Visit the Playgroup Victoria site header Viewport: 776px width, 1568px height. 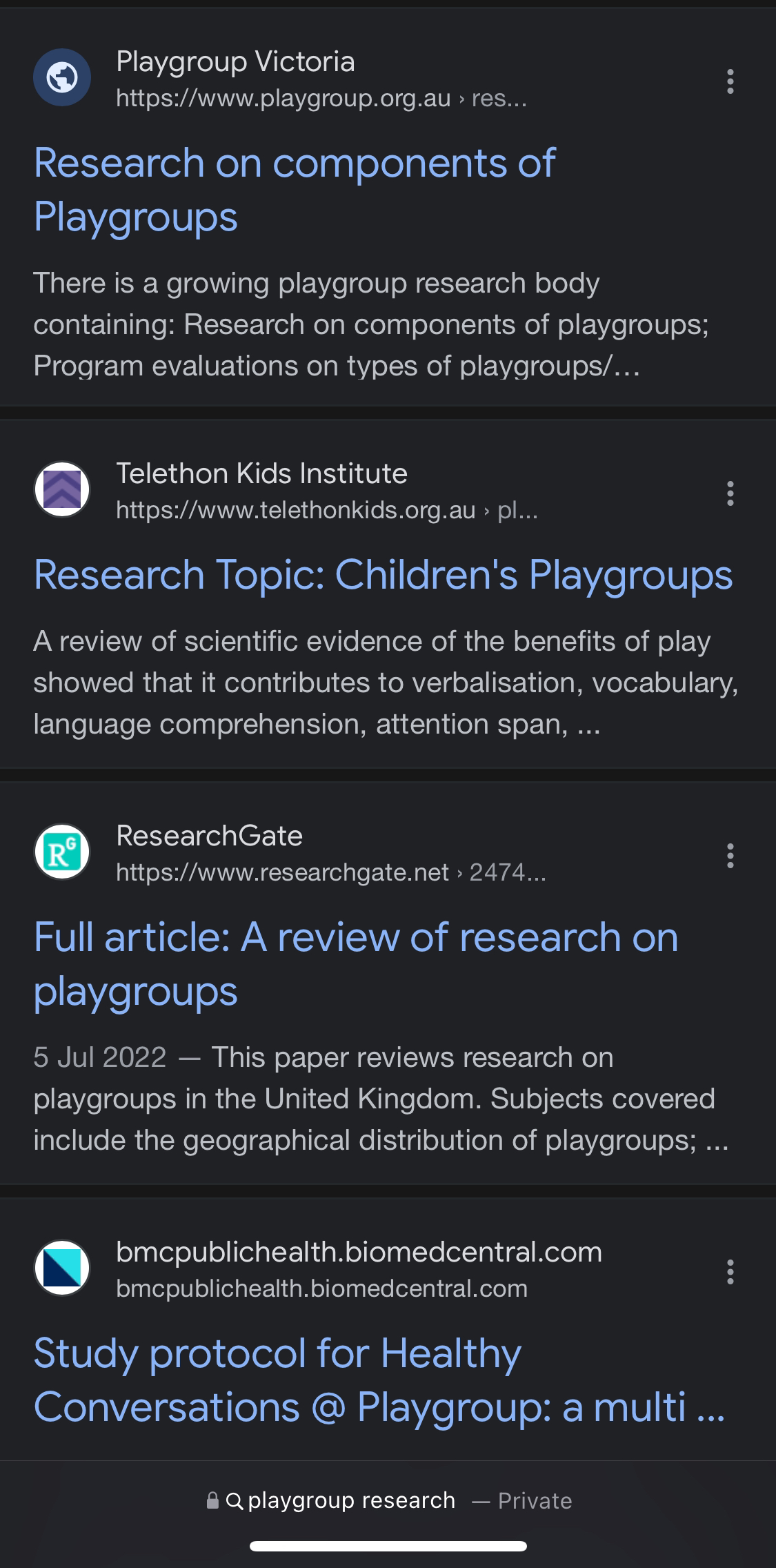280,79
